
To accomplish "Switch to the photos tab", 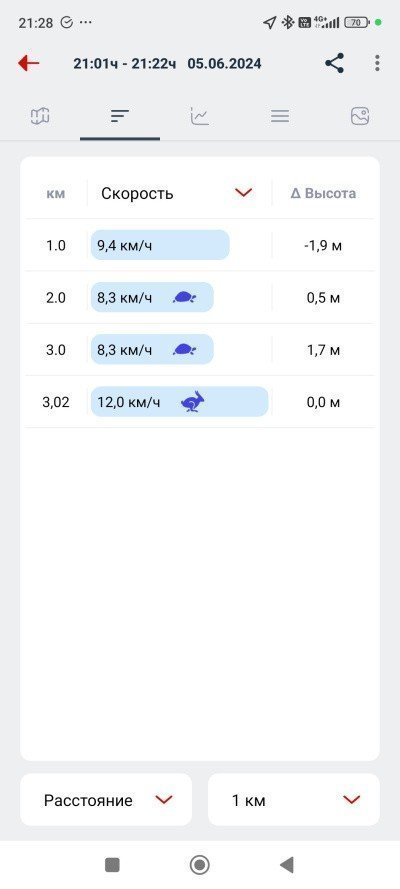I will (360, 117).
